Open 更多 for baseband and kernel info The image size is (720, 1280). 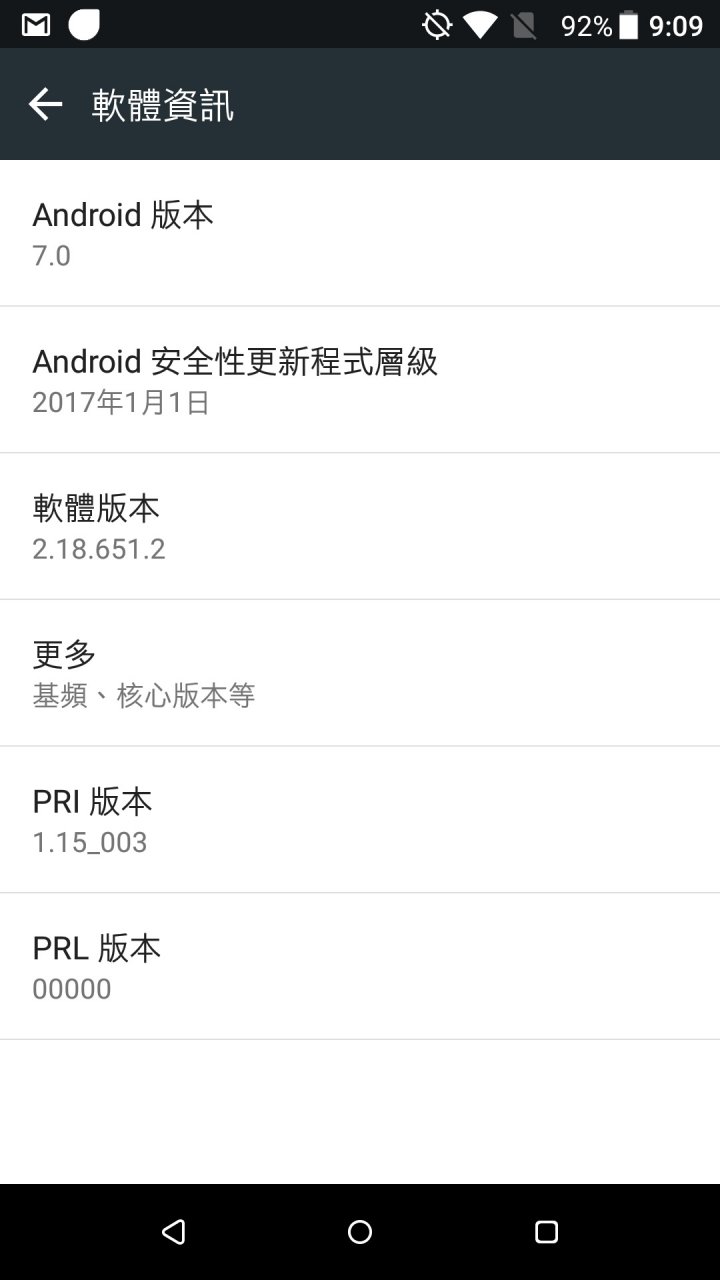tap(360, 673)
